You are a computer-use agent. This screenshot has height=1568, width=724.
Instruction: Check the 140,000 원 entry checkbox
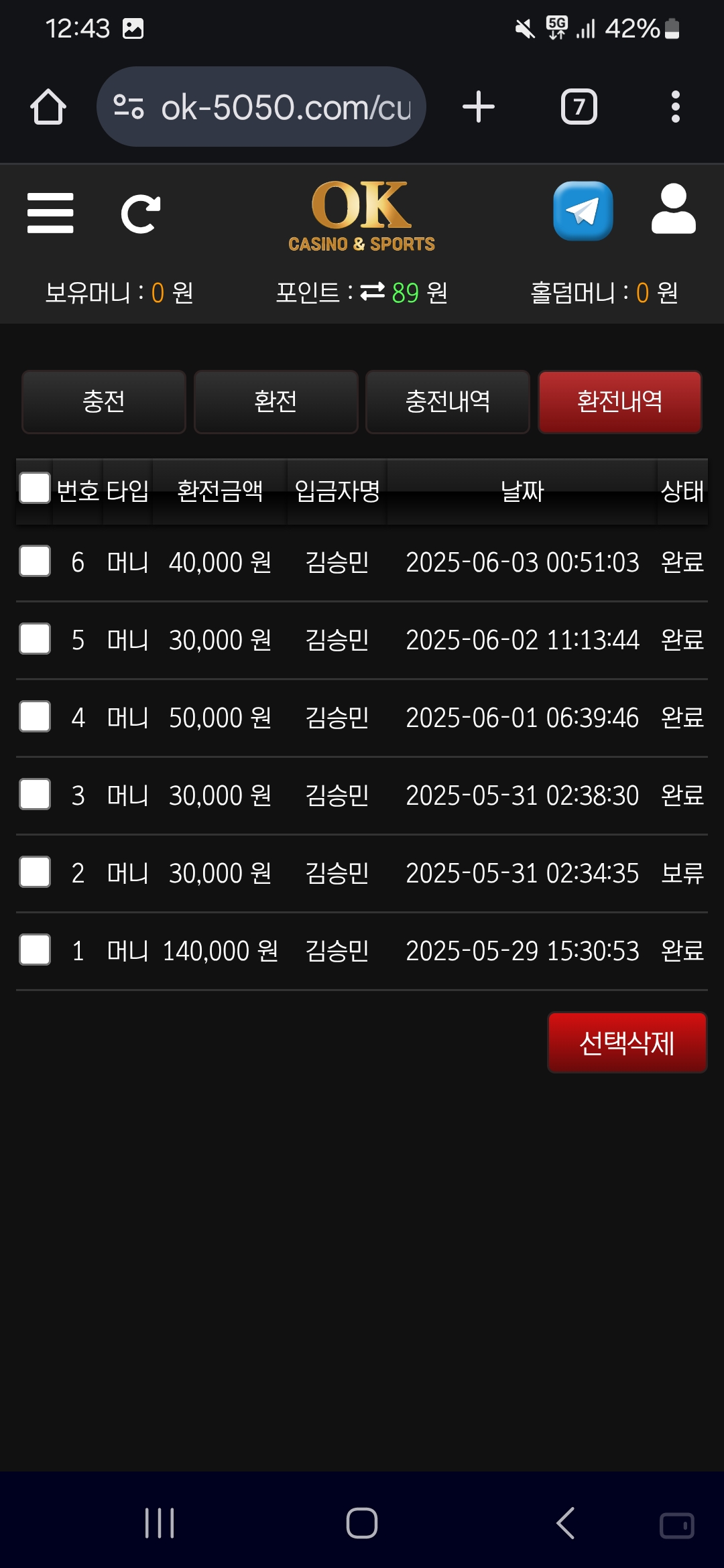35,950
